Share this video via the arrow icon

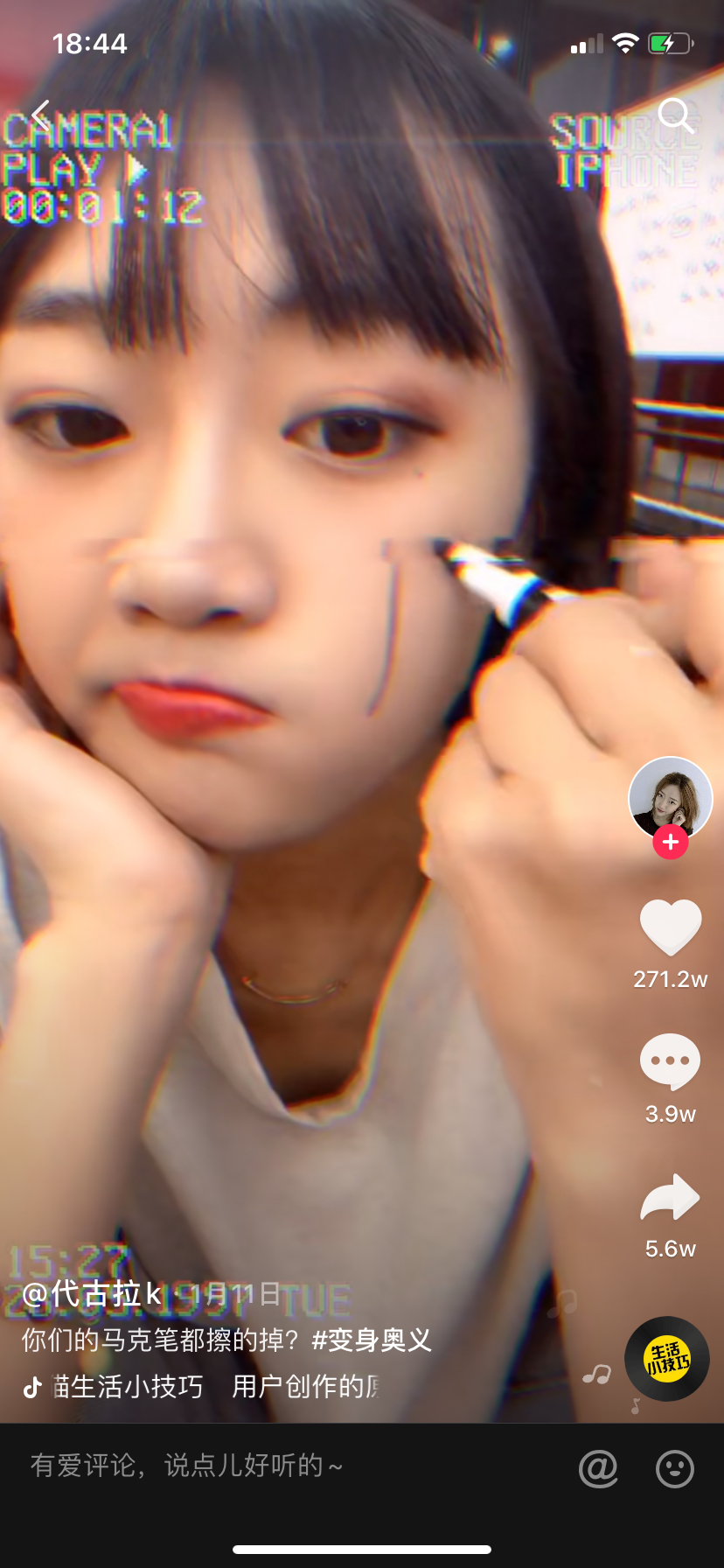click(x=670, y=1197)
